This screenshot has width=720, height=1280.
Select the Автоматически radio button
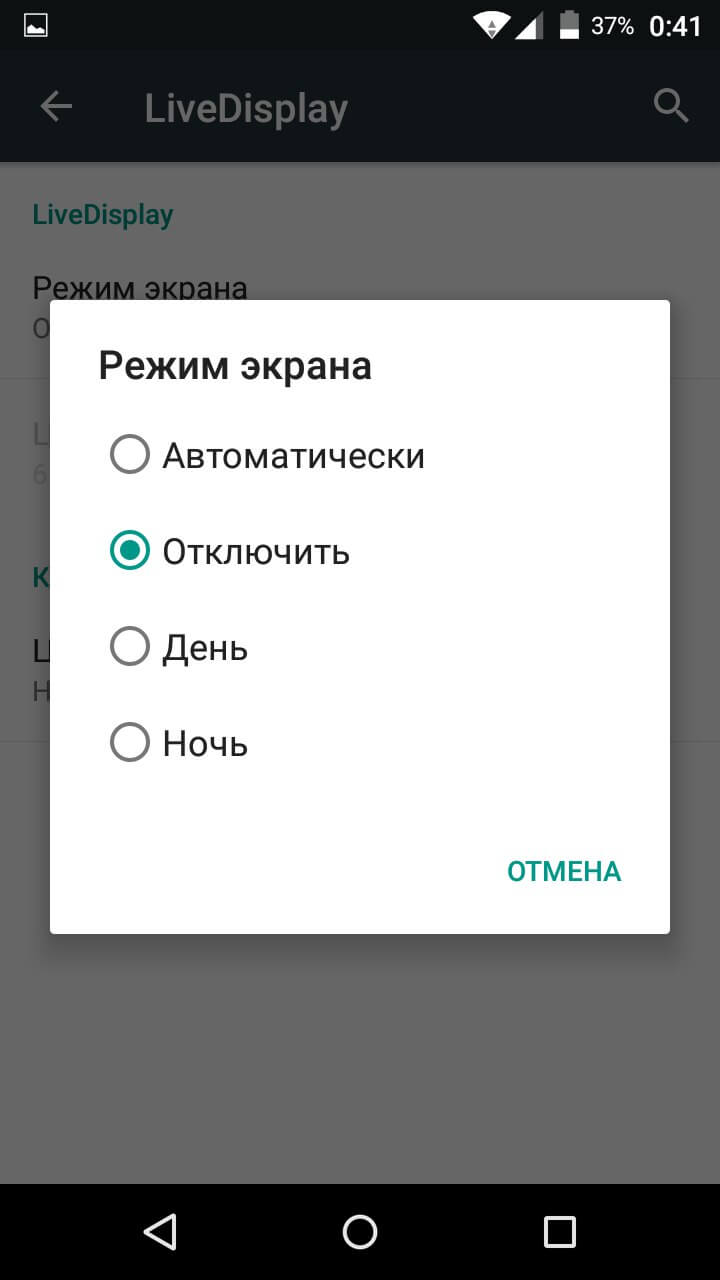pyautogui.click(x=129, y=454)
